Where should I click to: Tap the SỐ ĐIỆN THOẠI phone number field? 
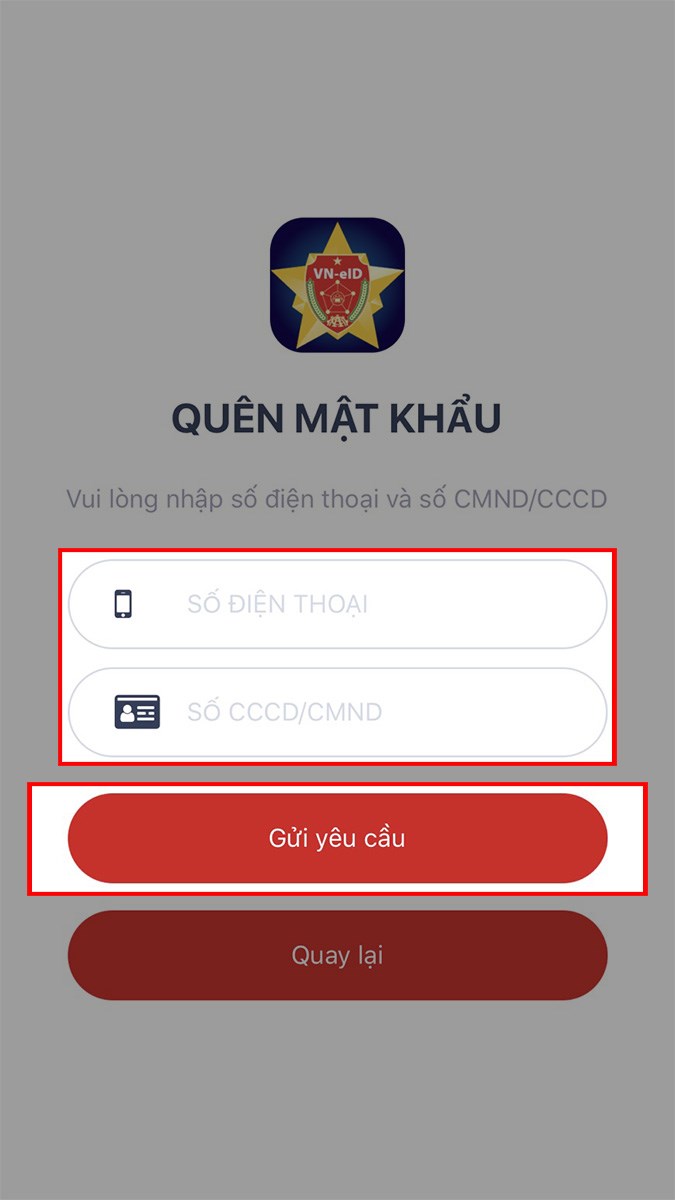pos(337,604)
